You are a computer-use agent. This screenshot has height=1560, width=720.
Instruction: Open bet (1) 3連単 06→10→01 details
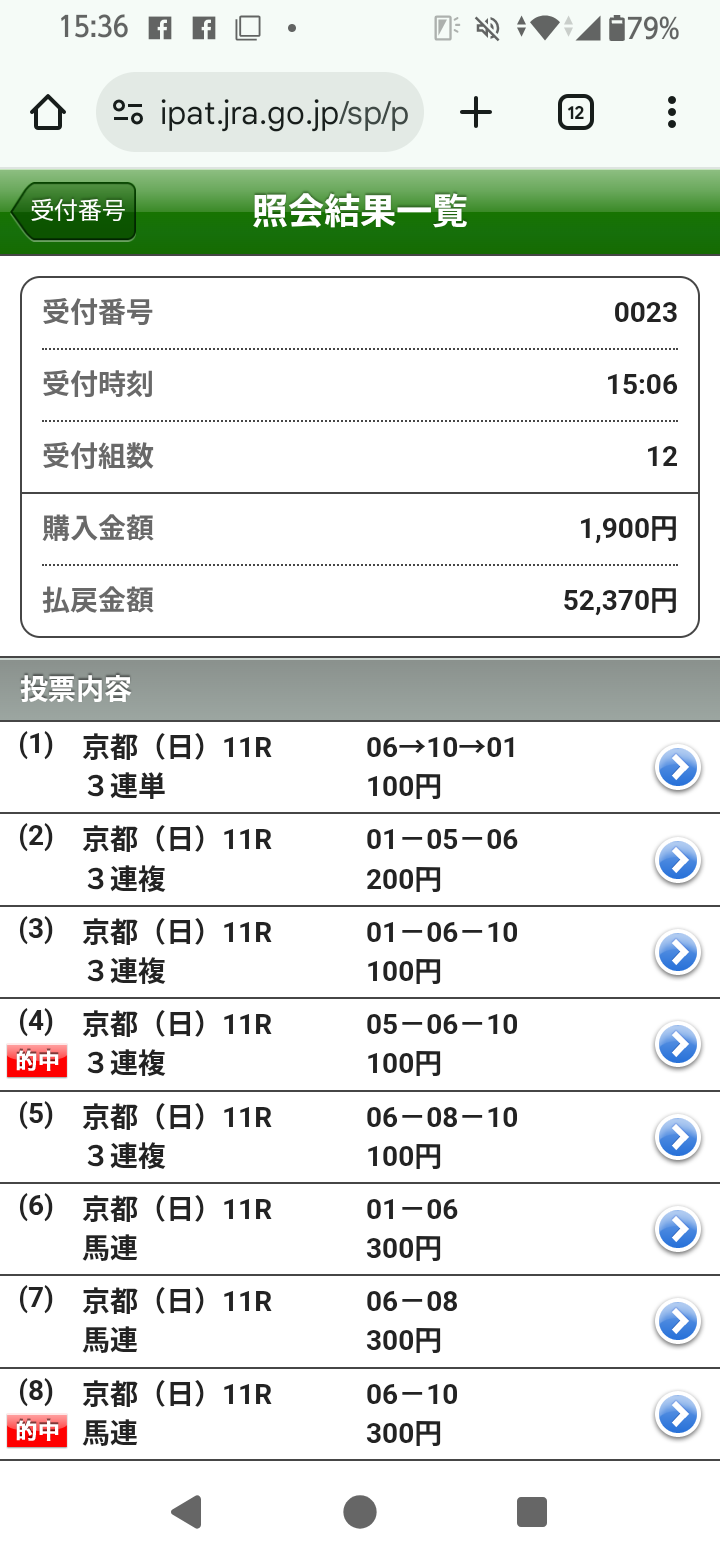pyautogui.click(x=677, y=768)
